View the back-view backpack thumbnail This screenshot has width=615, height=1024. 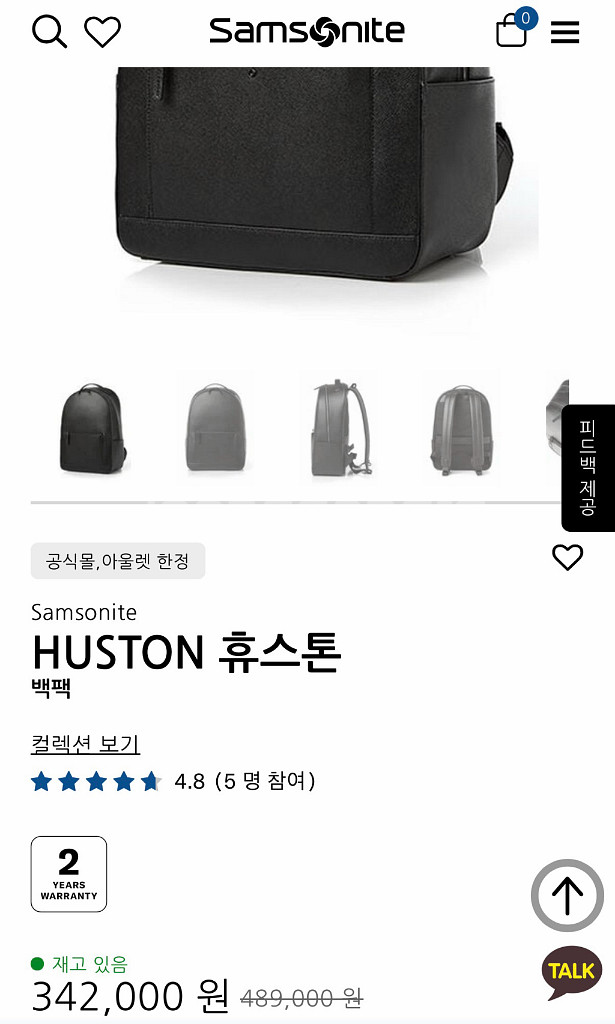coord(461,429)
